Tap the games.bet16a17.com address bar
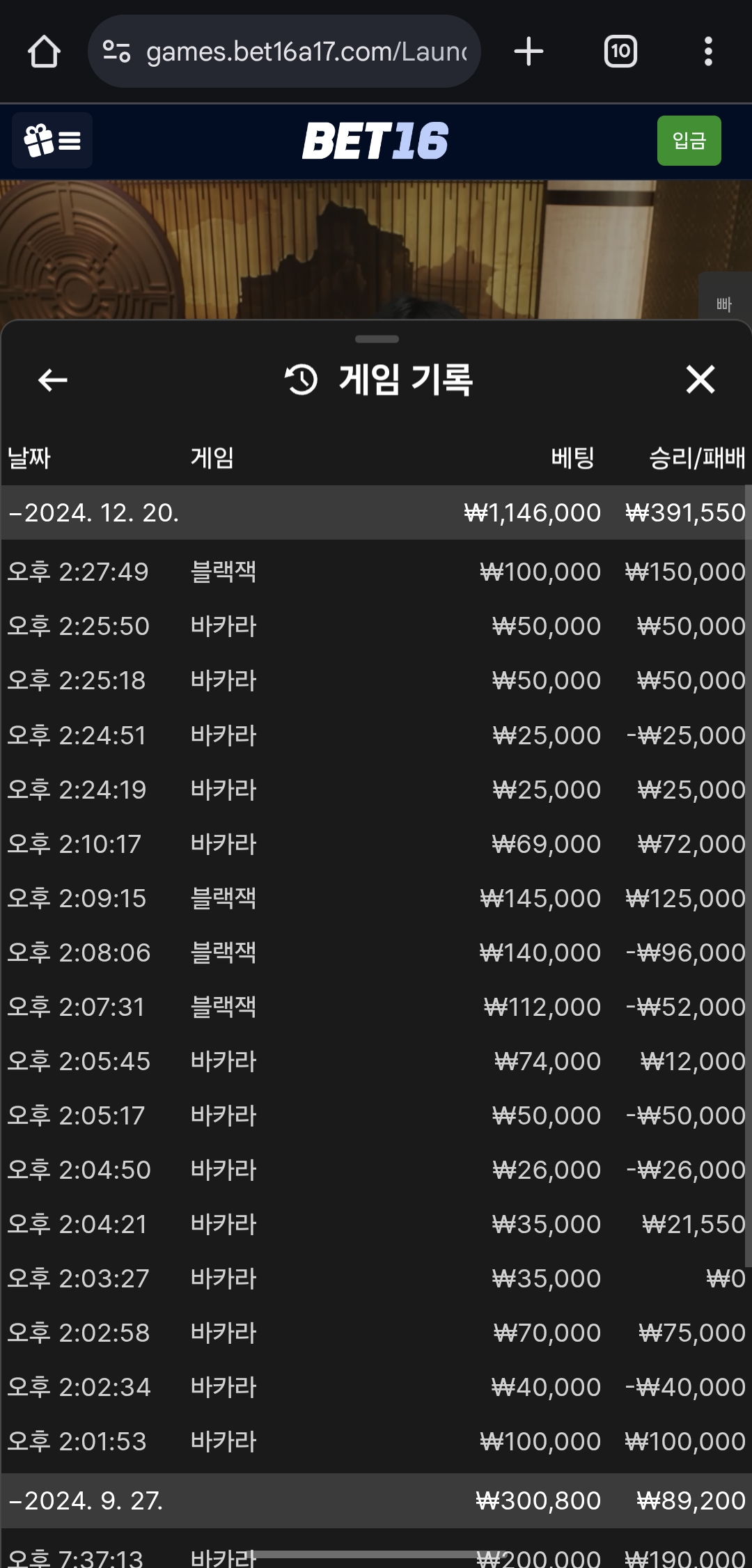Screen dimensions: 752x1568 pos(284,52)
